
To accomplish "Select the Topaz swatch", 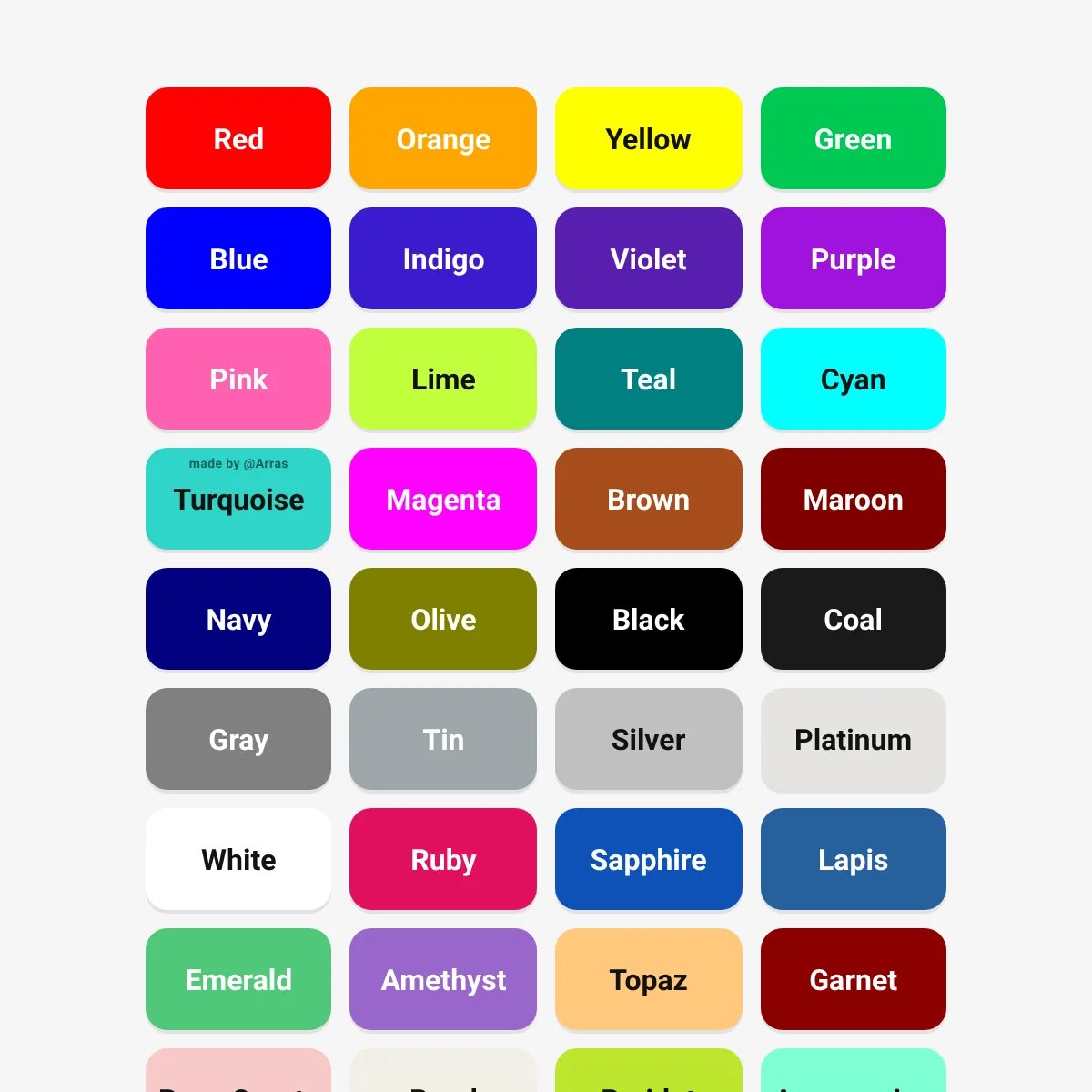I will pyautogui.click(x=649, y=979).
